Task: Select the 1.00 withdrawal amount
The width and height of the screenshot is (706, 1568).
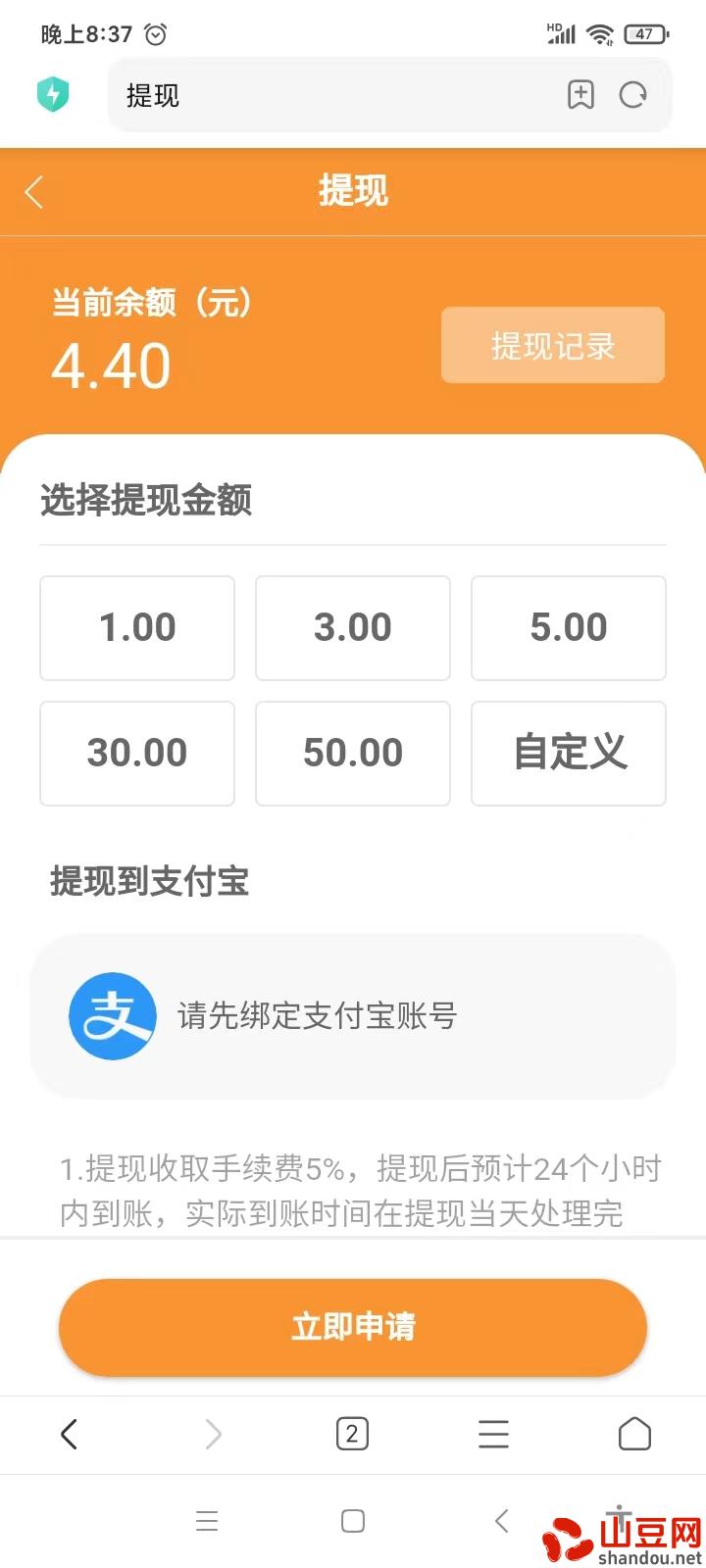Action: tap(136, 628)
